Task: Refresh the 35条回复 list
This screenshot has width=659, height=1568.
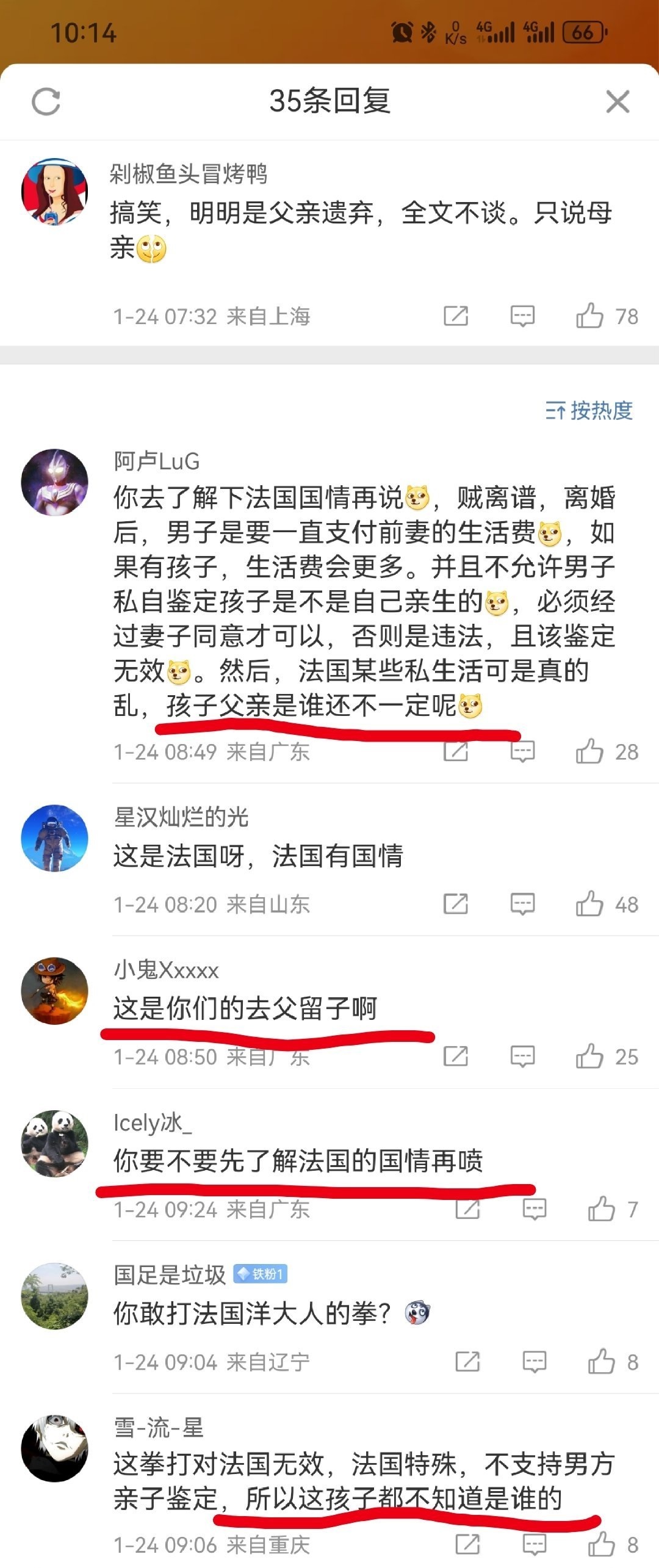Action: (46, 102)
